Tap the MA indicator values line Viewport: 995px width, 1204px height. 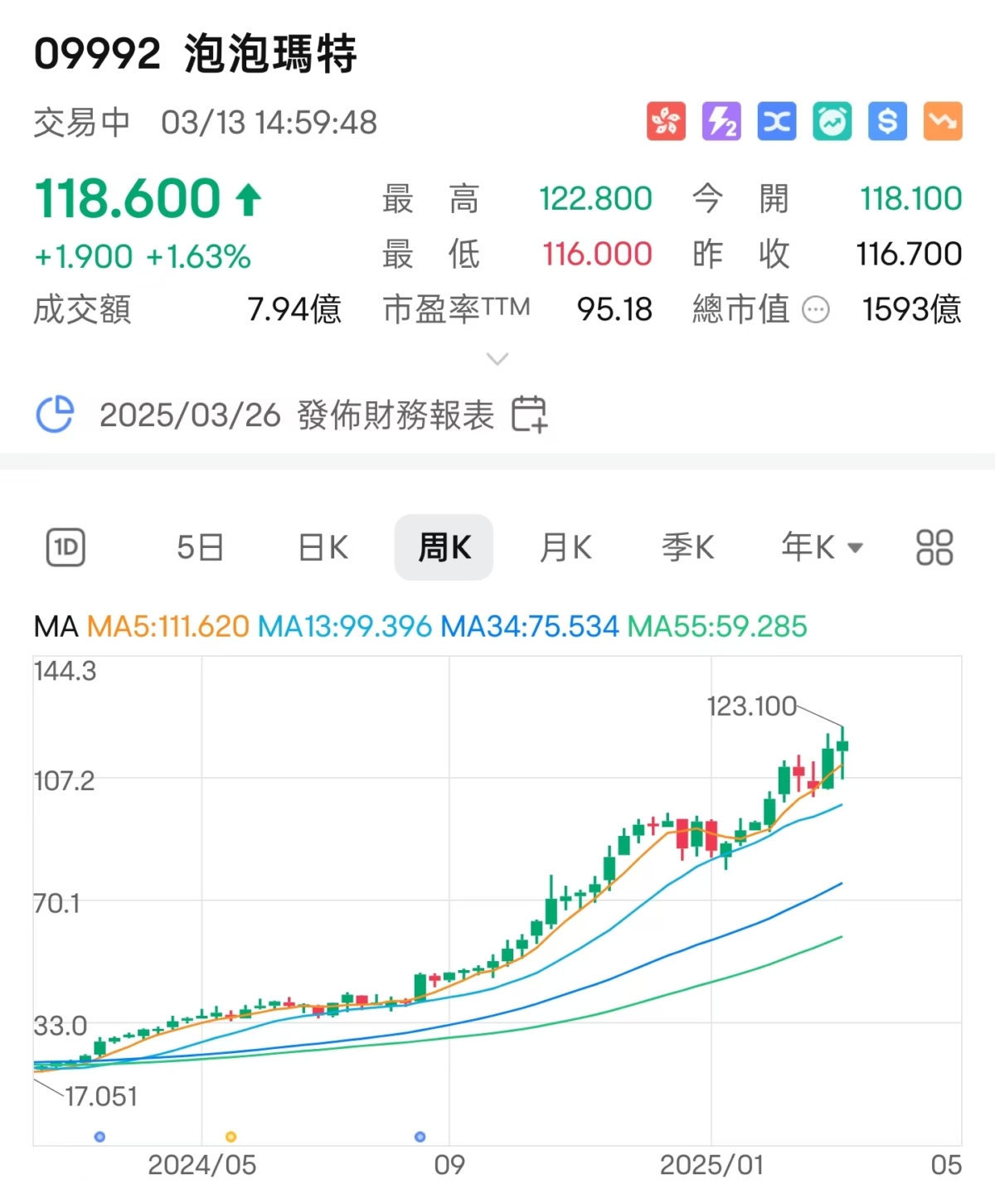tap(420, 626)
